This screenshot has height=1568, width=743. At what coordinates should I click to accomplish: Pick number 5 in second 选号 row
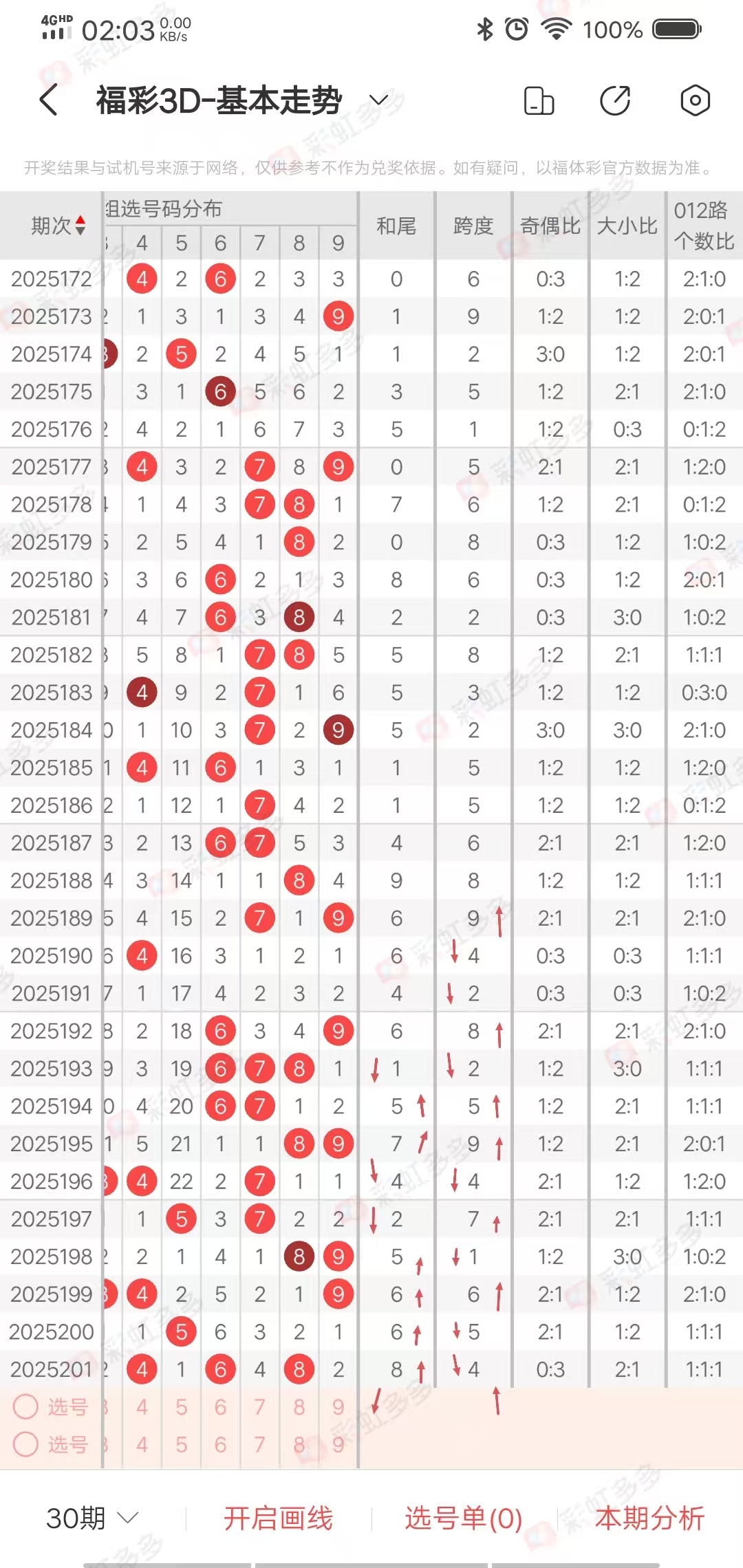click(x=181, y=1444)
